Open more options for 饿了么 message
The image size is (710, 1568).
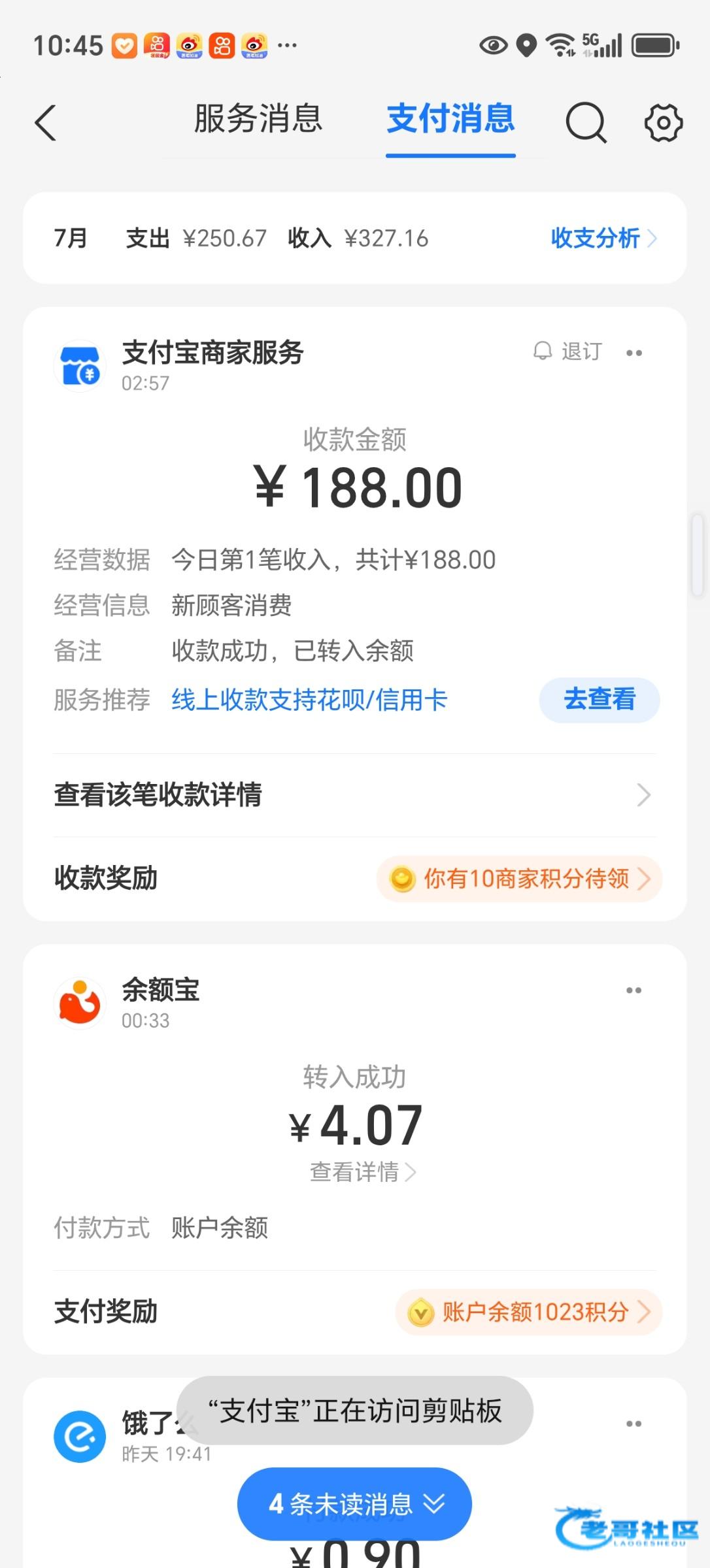point(634,1424)
